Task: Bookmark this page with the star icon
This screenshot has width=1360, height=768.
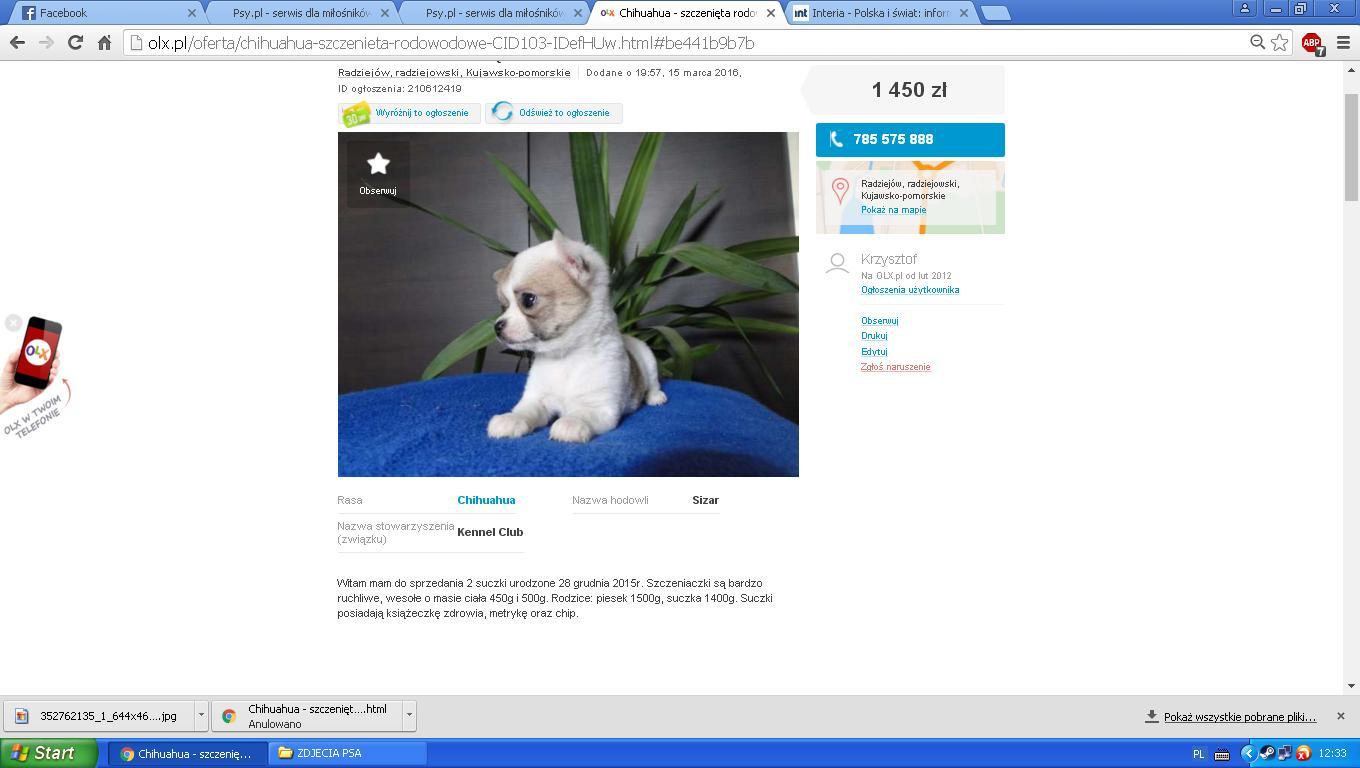Action: coord(1279,43)
